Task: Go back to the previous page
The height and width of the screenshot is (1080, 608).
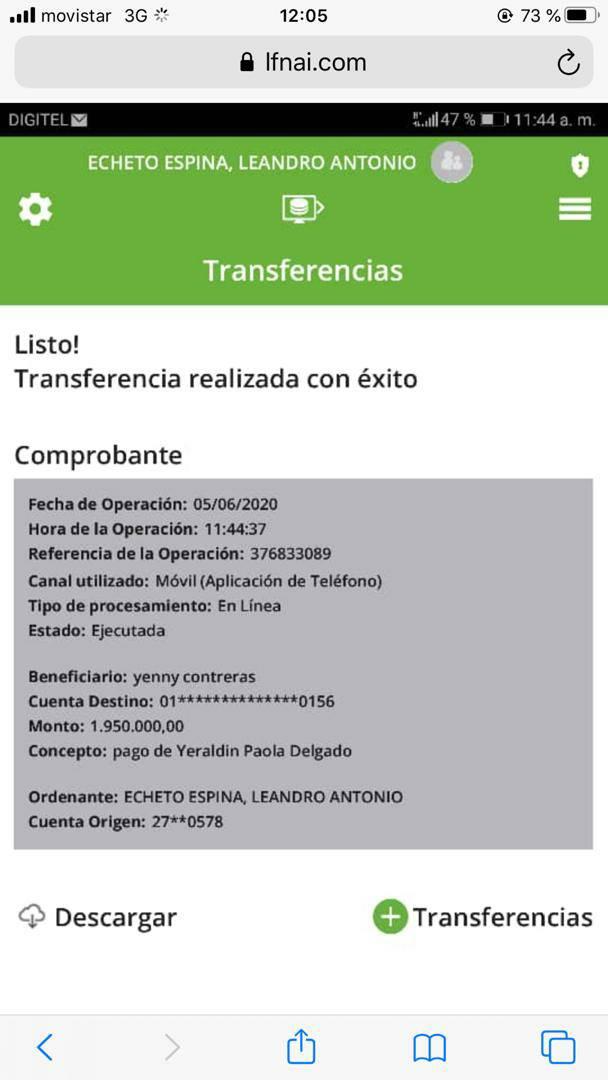Action: point(44,1047)
